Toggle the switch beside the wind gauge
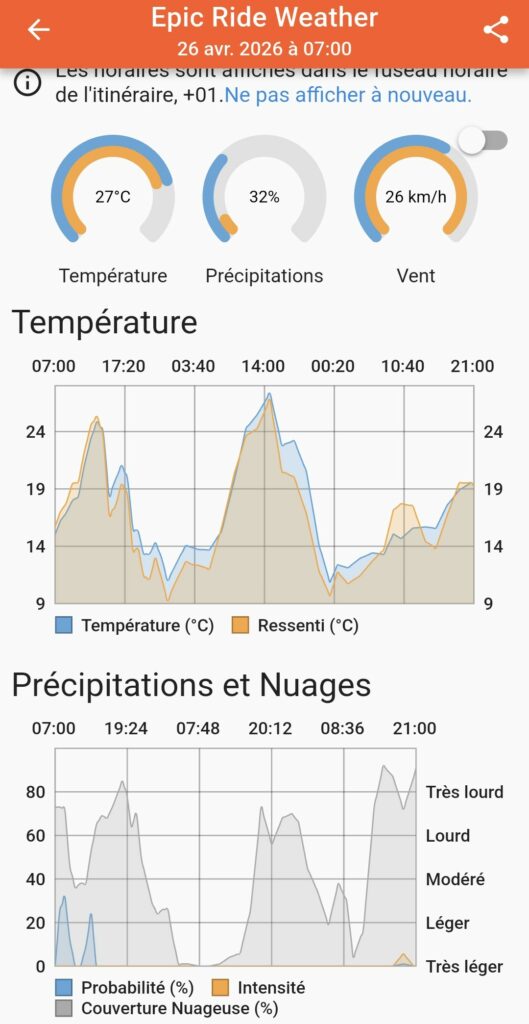This screenshot has width=529, height=1024. click(x=483, y=140)
